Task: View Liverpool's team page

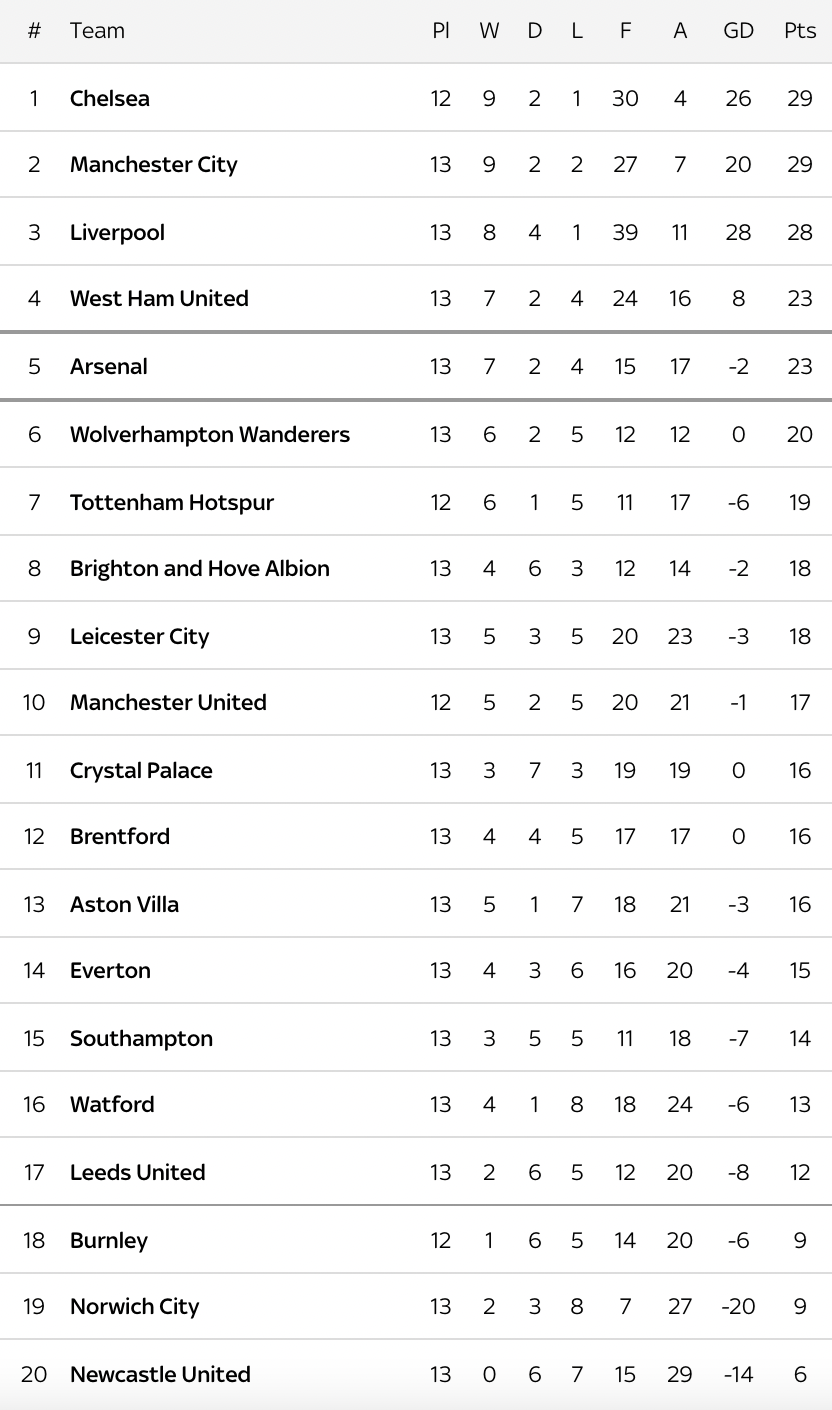Action: (x=117, y=233)
